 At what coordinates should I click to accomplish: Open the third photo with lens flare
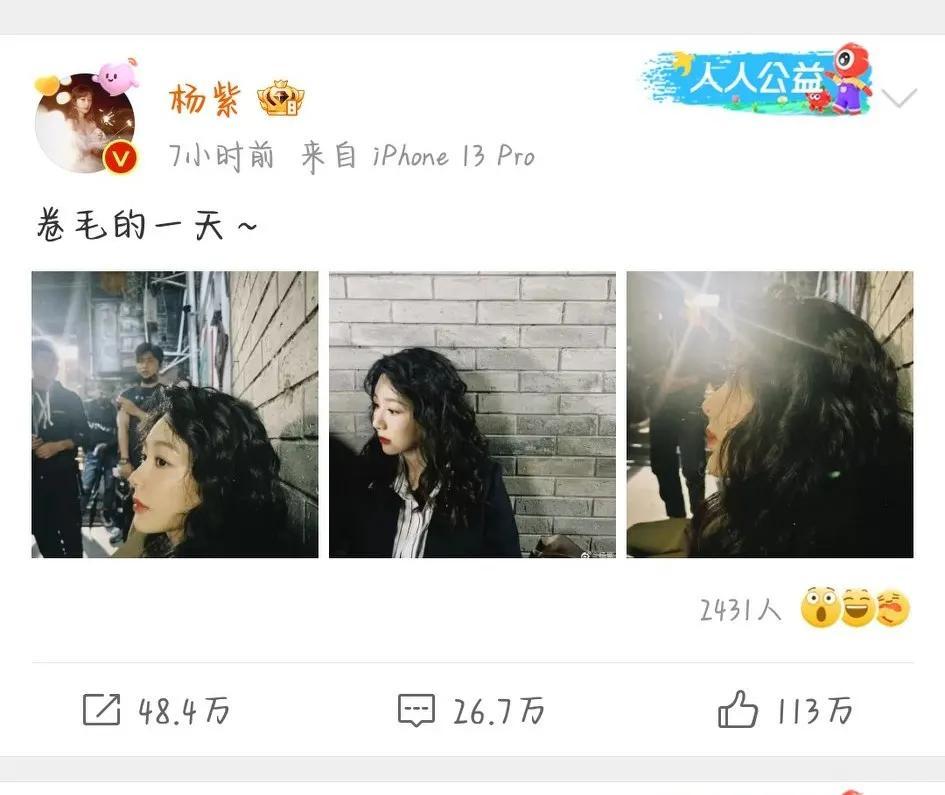[x=769, y=414]
